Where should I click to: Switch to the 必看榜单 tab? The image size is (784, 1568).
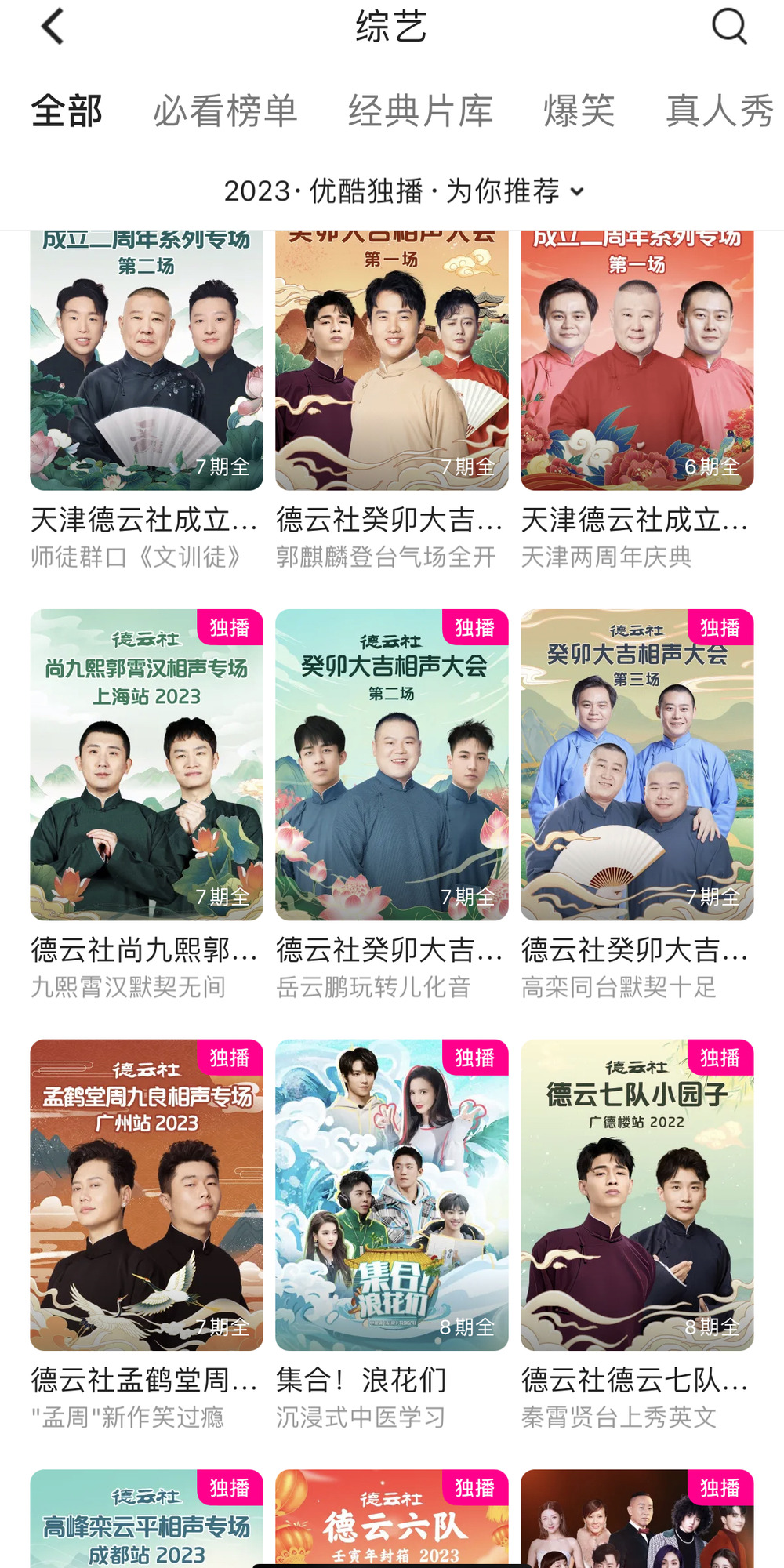click(227, 111)
